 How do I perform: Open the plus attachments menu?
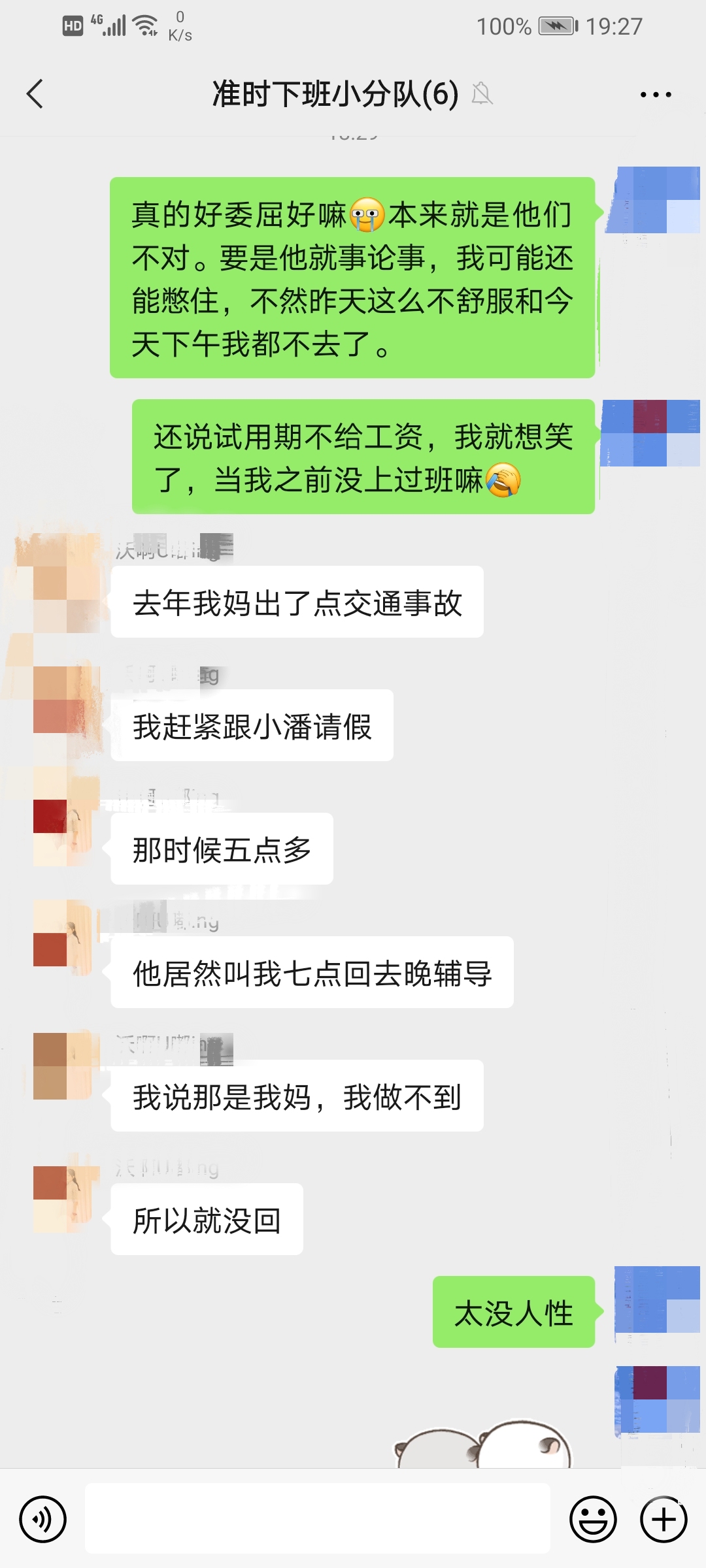pos(663,1519)
